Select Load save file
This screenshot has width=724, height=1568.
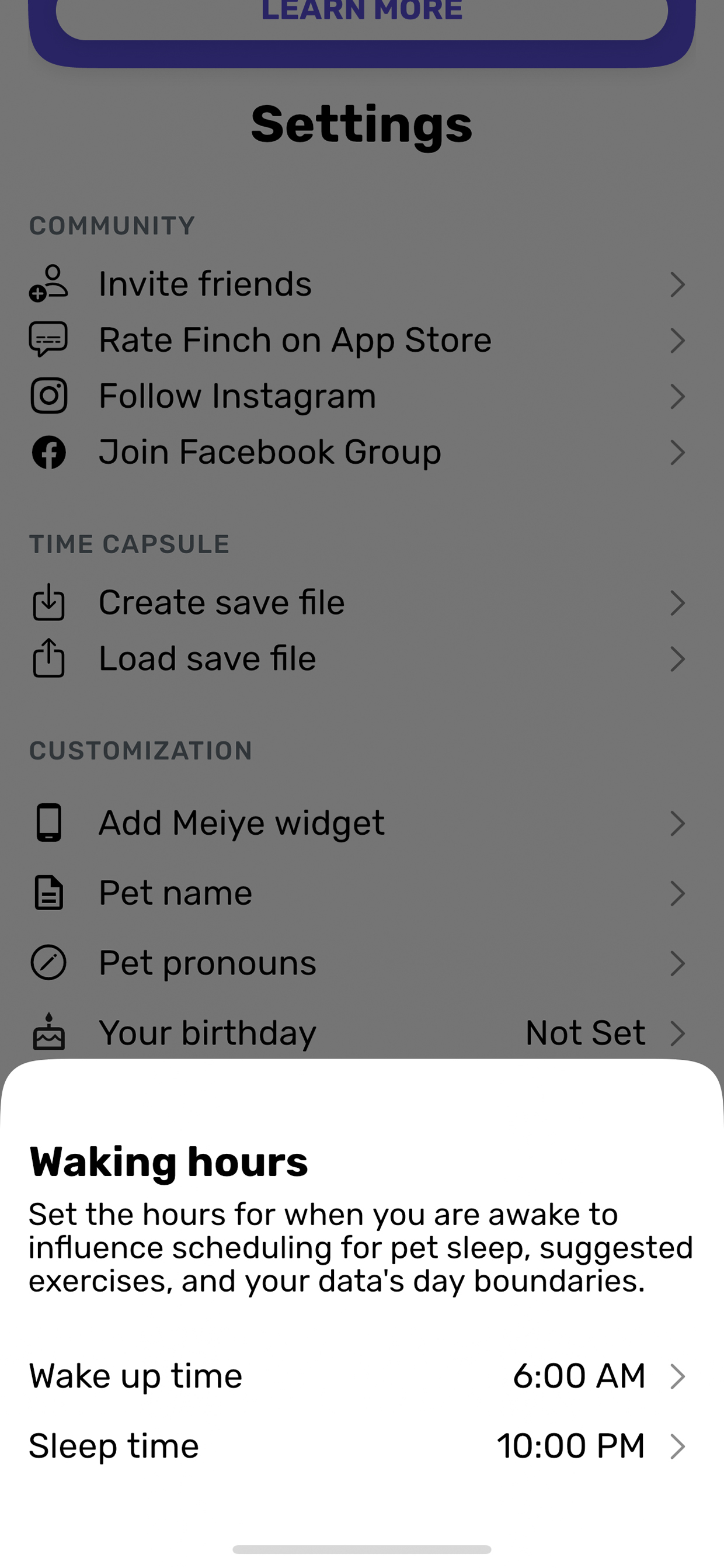tap(361, 658)
